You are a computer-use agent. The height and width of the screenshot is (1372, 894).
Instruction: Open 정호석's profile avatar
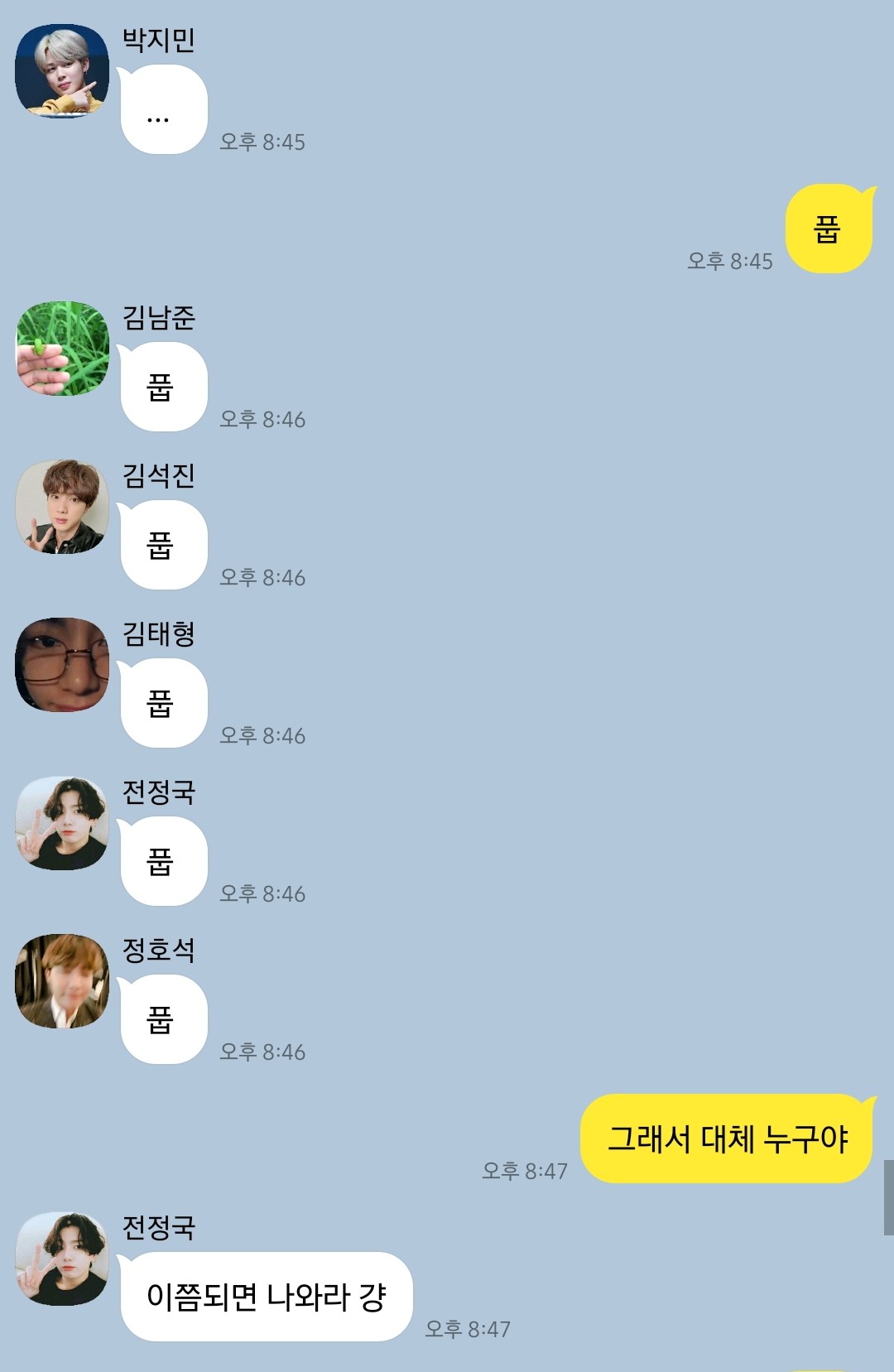(x=62, y=981)
